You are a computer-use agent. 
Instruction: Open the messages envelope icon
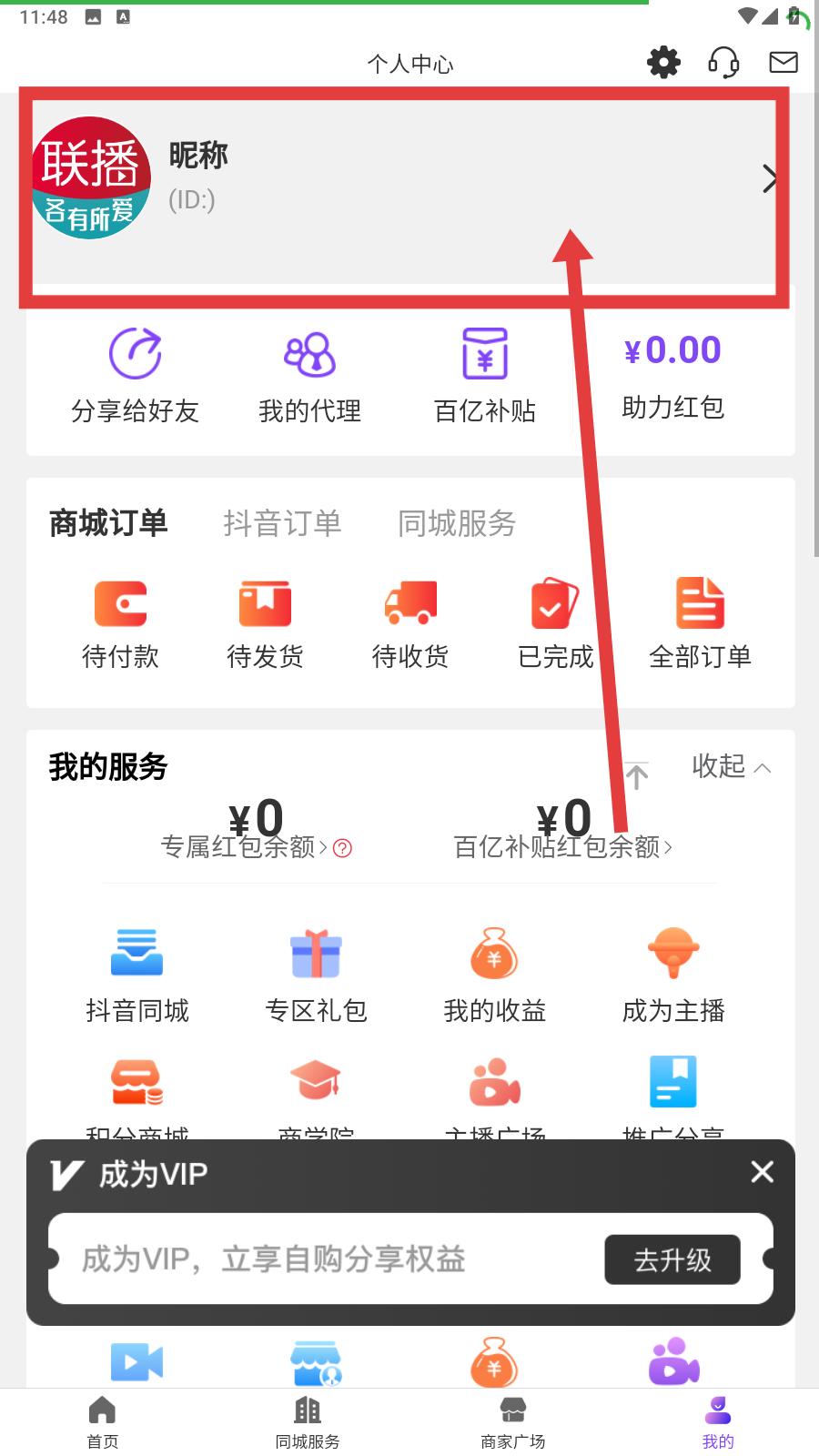point(784,62)
